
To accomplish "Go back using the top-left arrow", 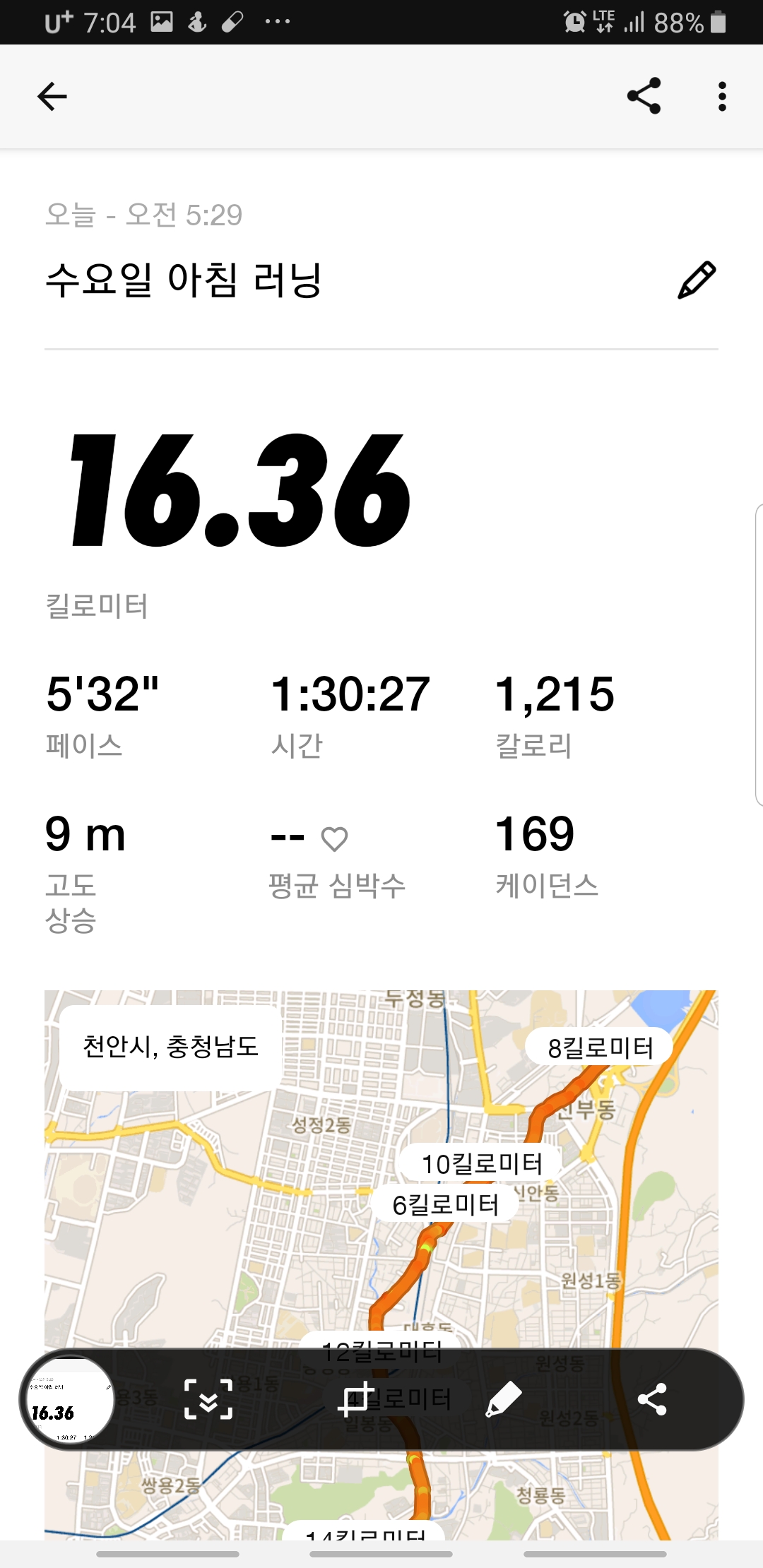I will coord(52,96).
